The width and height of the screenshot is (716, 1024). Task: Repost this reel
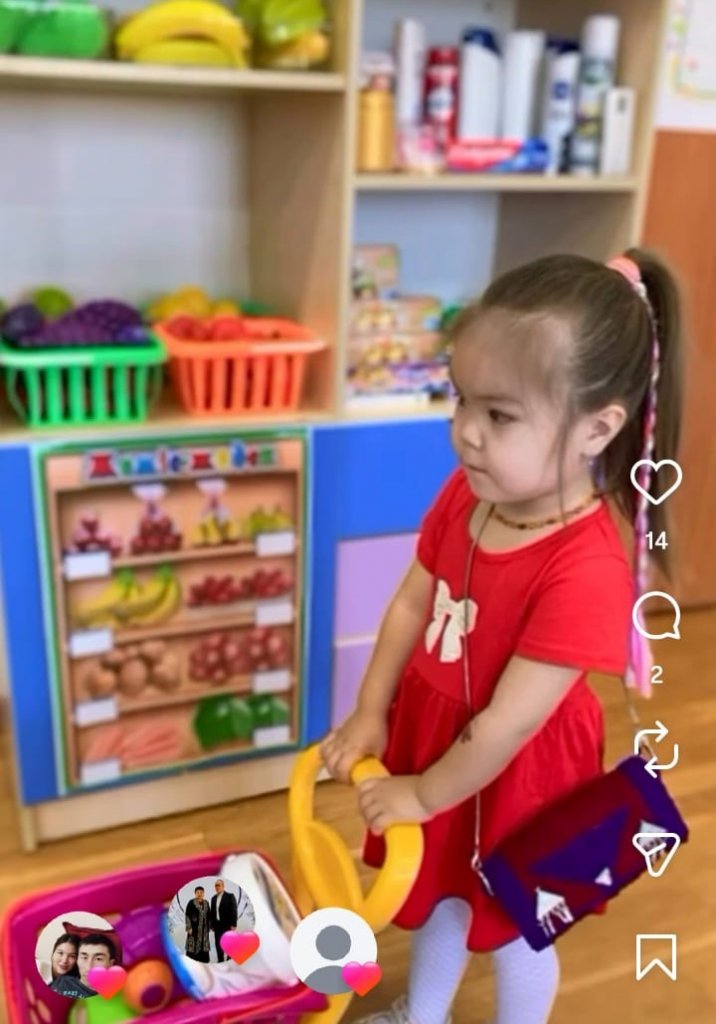[656, 750]
